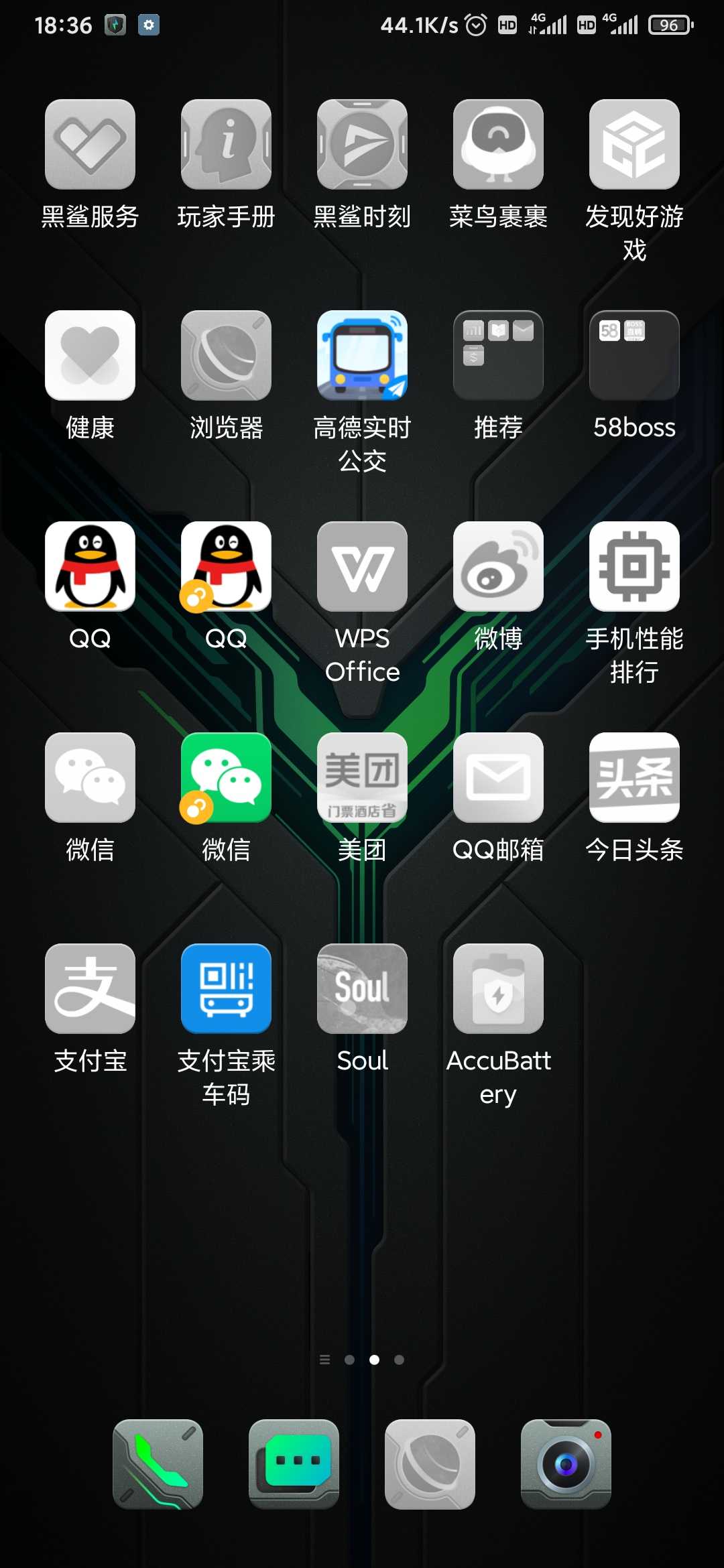Open the 菜鸟裹裹 app
724x1568 pixels.
pyautogui.click(x=498, y=145)
